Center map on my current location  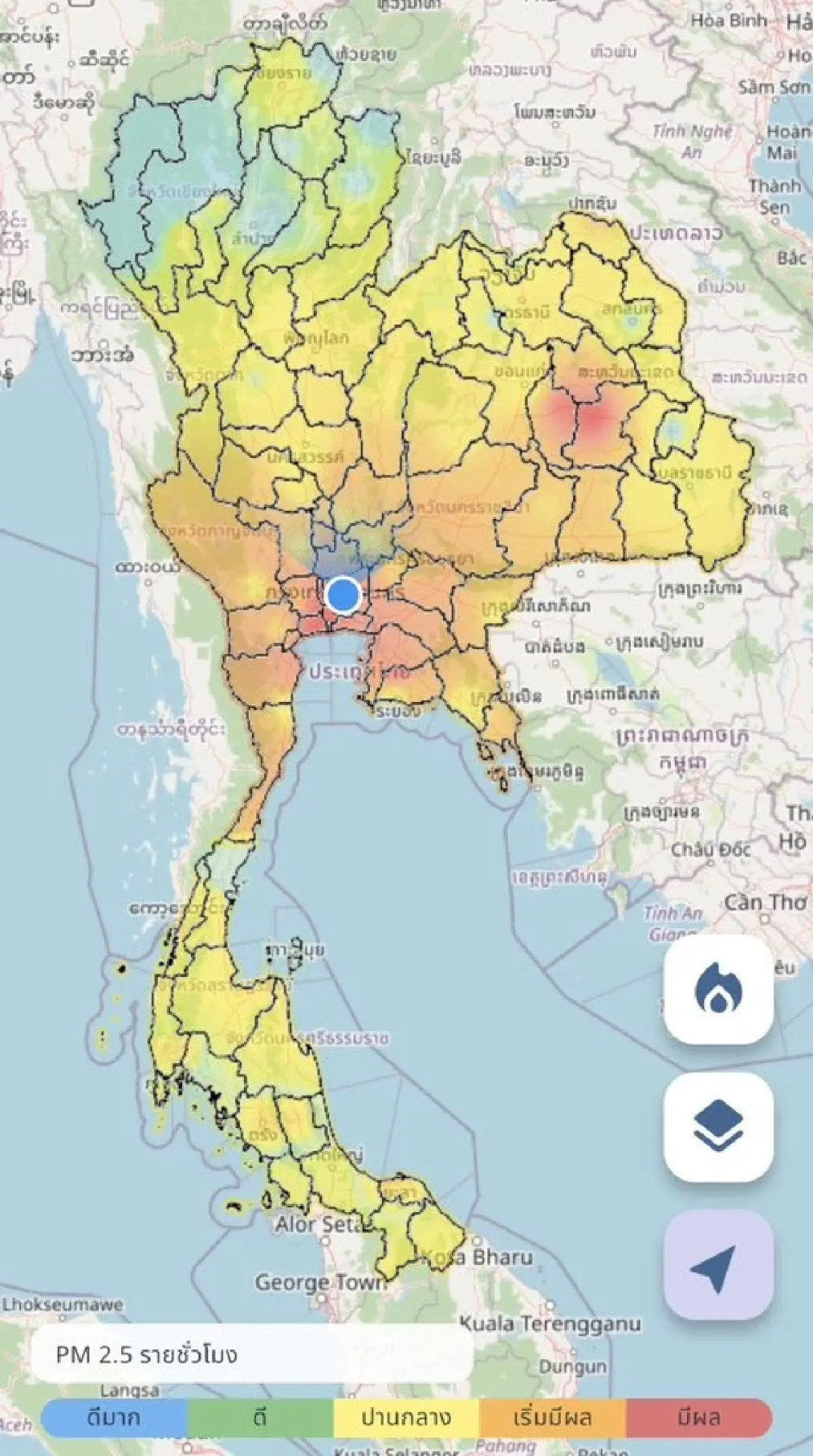(x=718, y=1264)
